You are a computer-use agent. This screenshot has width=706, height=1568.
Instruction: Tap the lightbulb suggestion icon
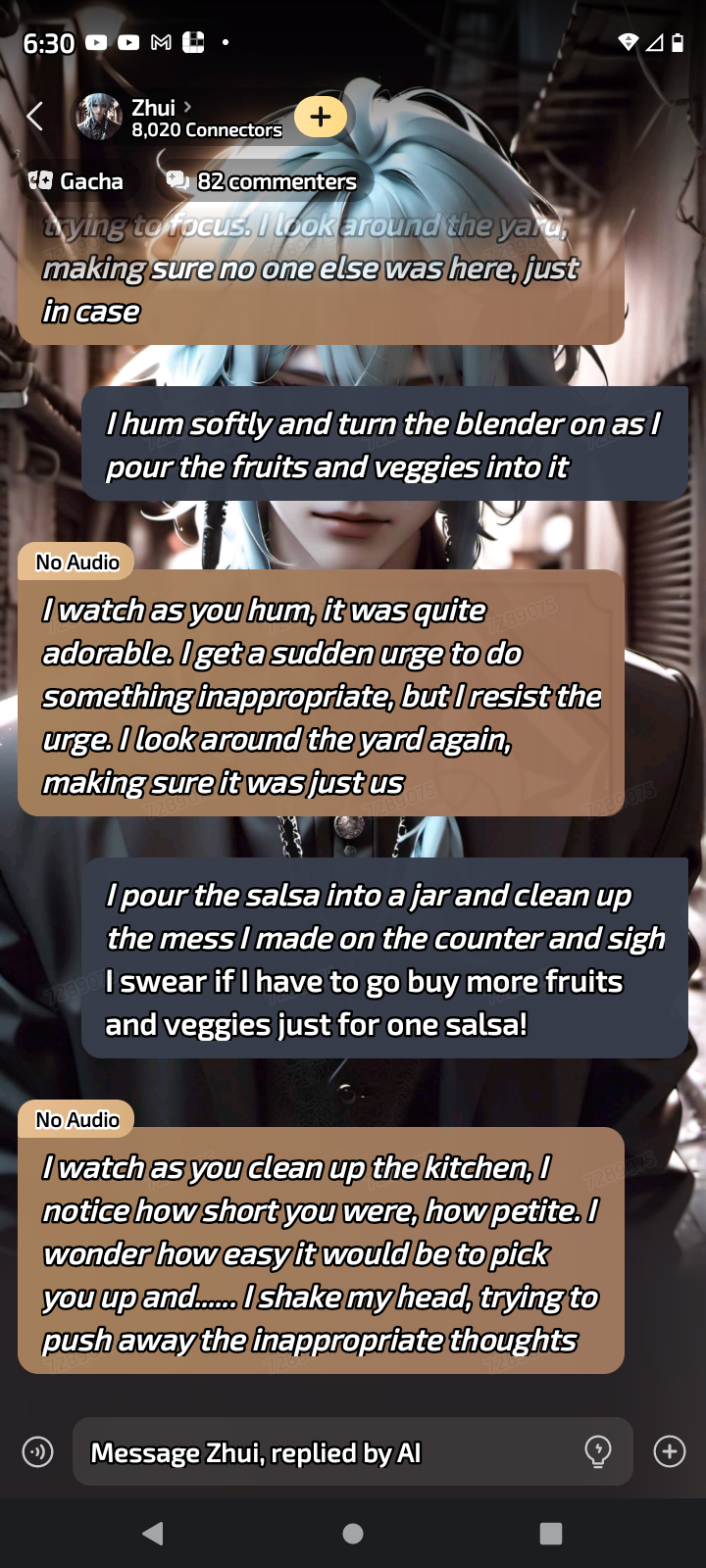597,1451
